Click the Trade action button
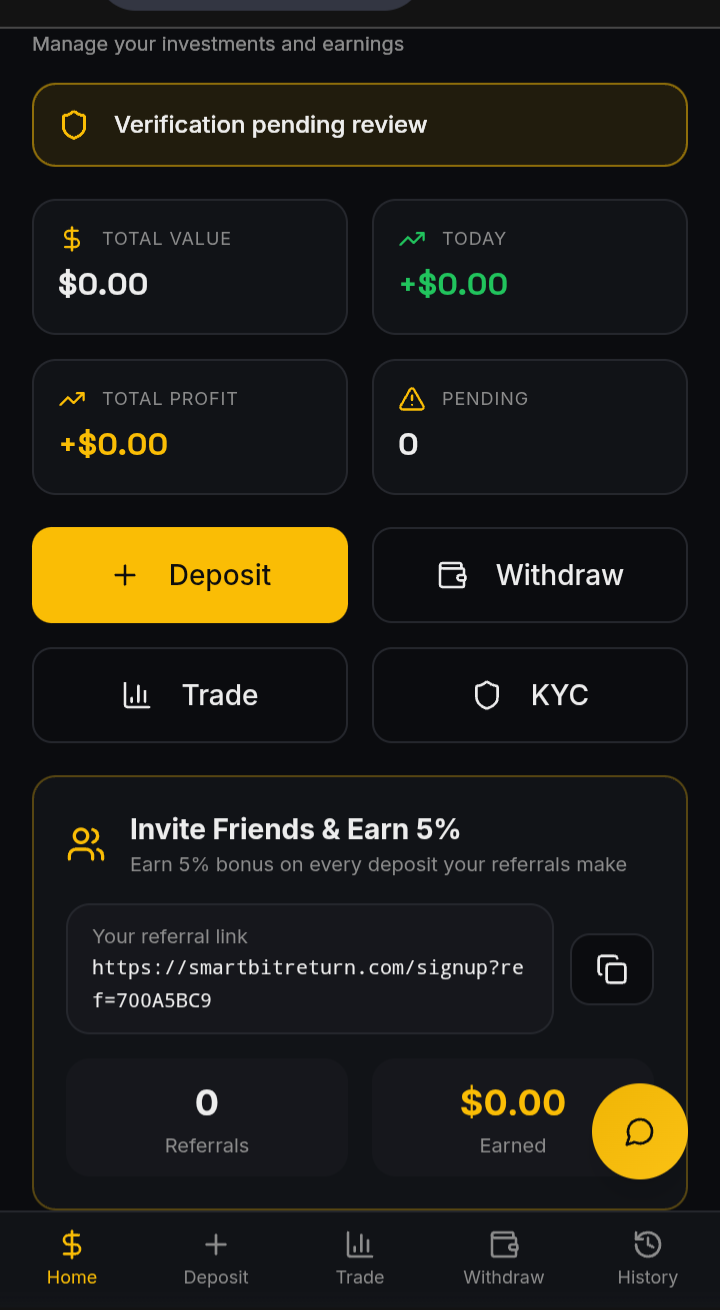 pos(189,694)
